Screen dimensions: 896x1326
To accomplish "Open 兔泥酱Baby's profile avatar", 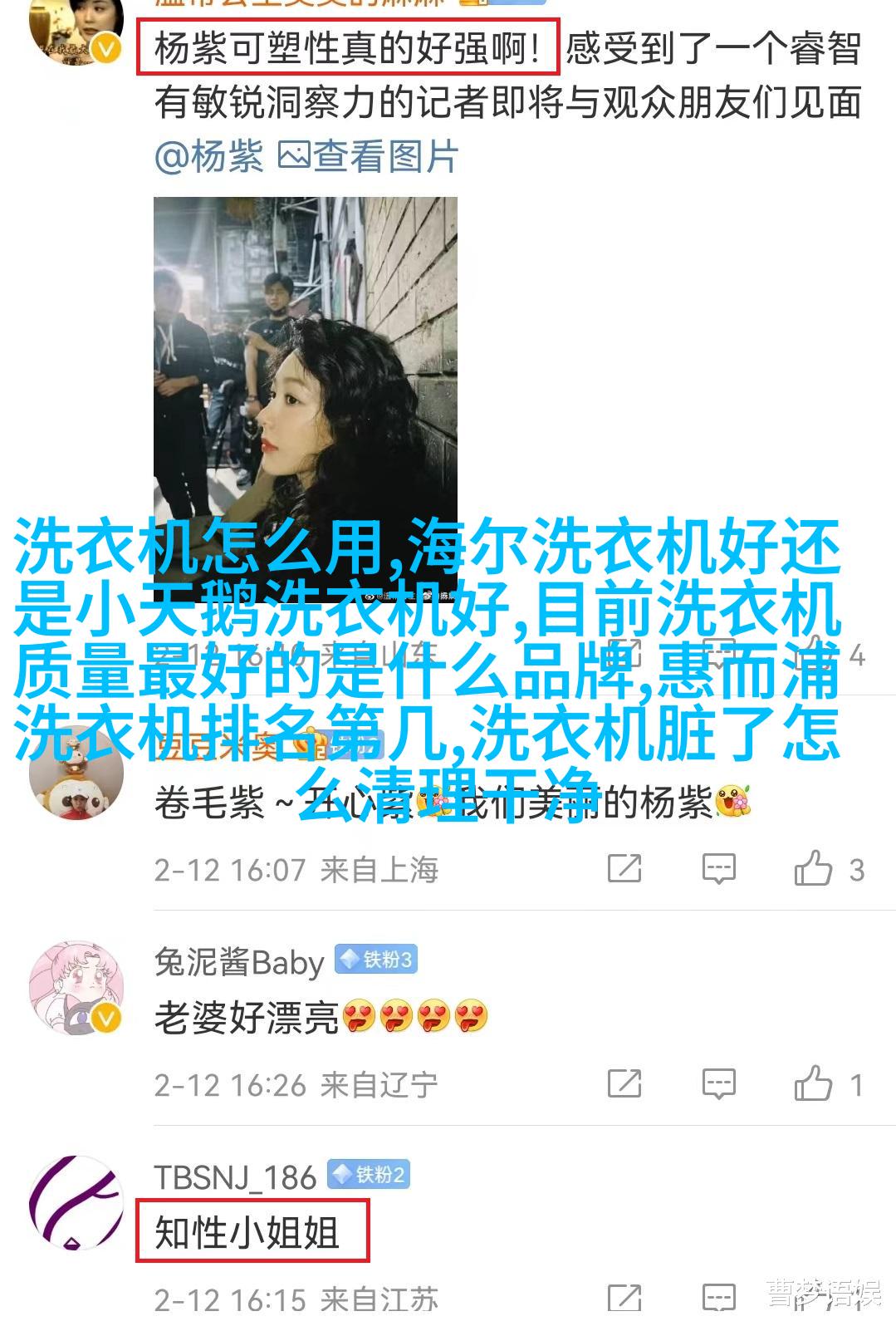I will (76, 989).
